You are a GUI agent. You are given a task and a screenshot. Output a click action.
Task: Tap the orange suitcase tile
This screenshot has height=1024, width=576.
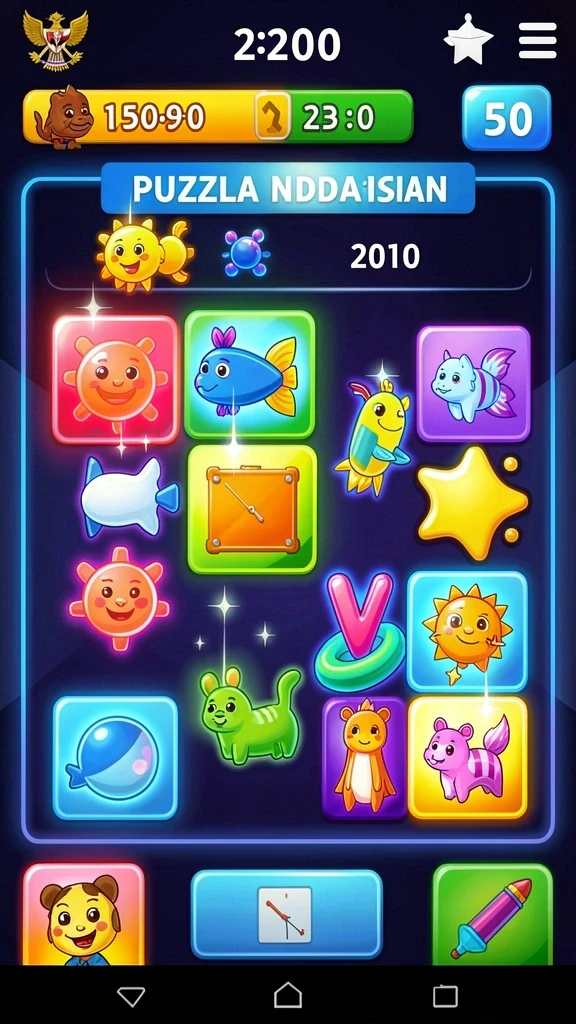[252, 509]
